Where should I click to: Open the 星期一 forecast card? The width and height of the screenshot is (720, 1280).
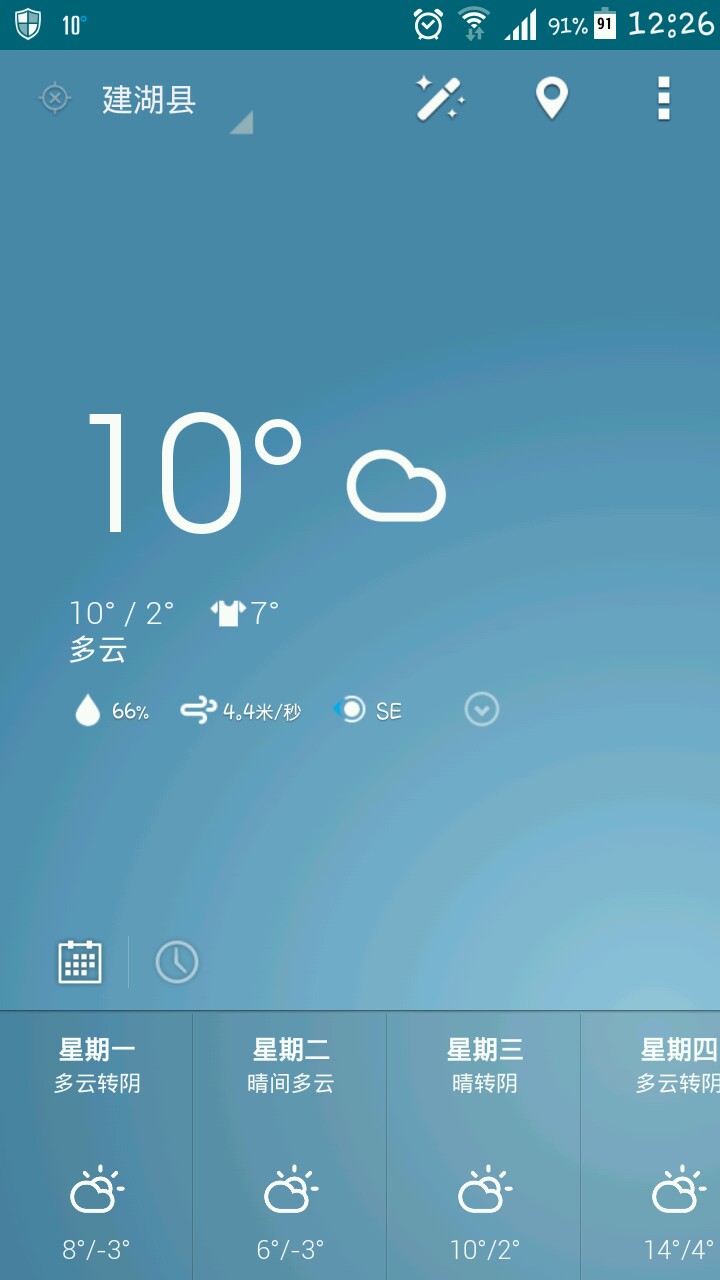[x=96, y=1145]
